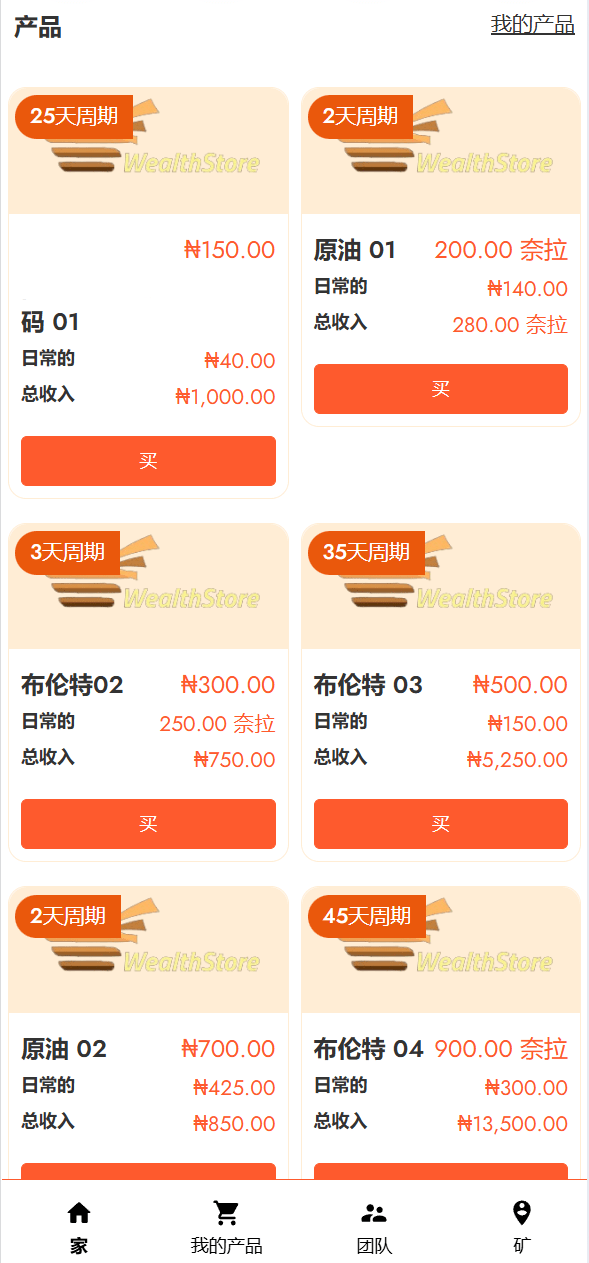Open the 团队 team tab

374,1227
